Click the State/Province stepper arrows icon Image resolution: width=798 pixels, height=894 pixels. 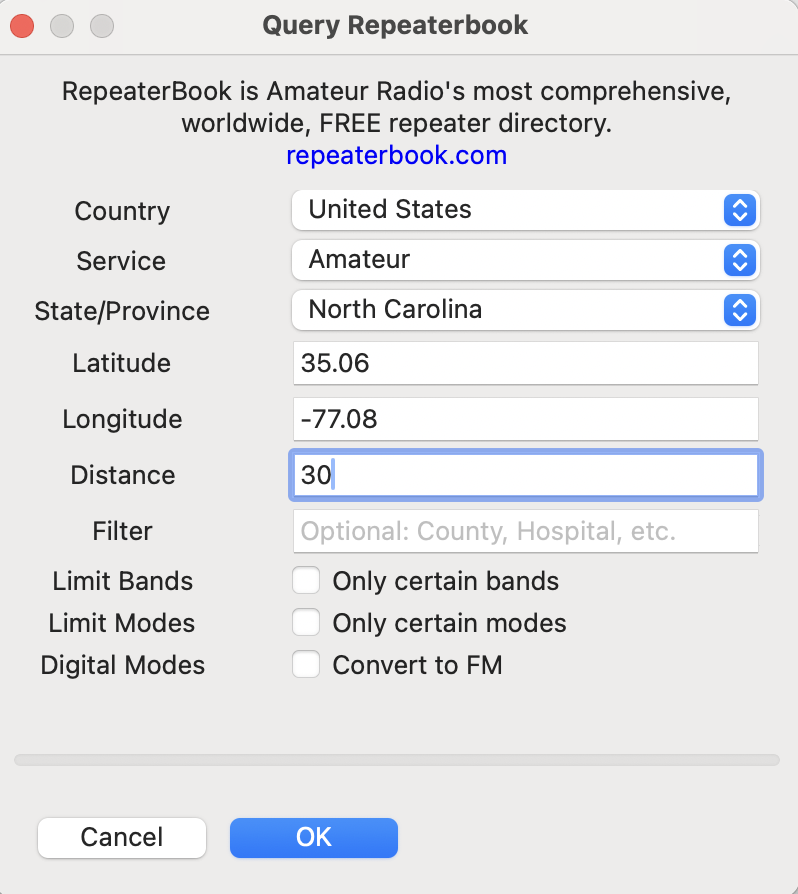739,311
